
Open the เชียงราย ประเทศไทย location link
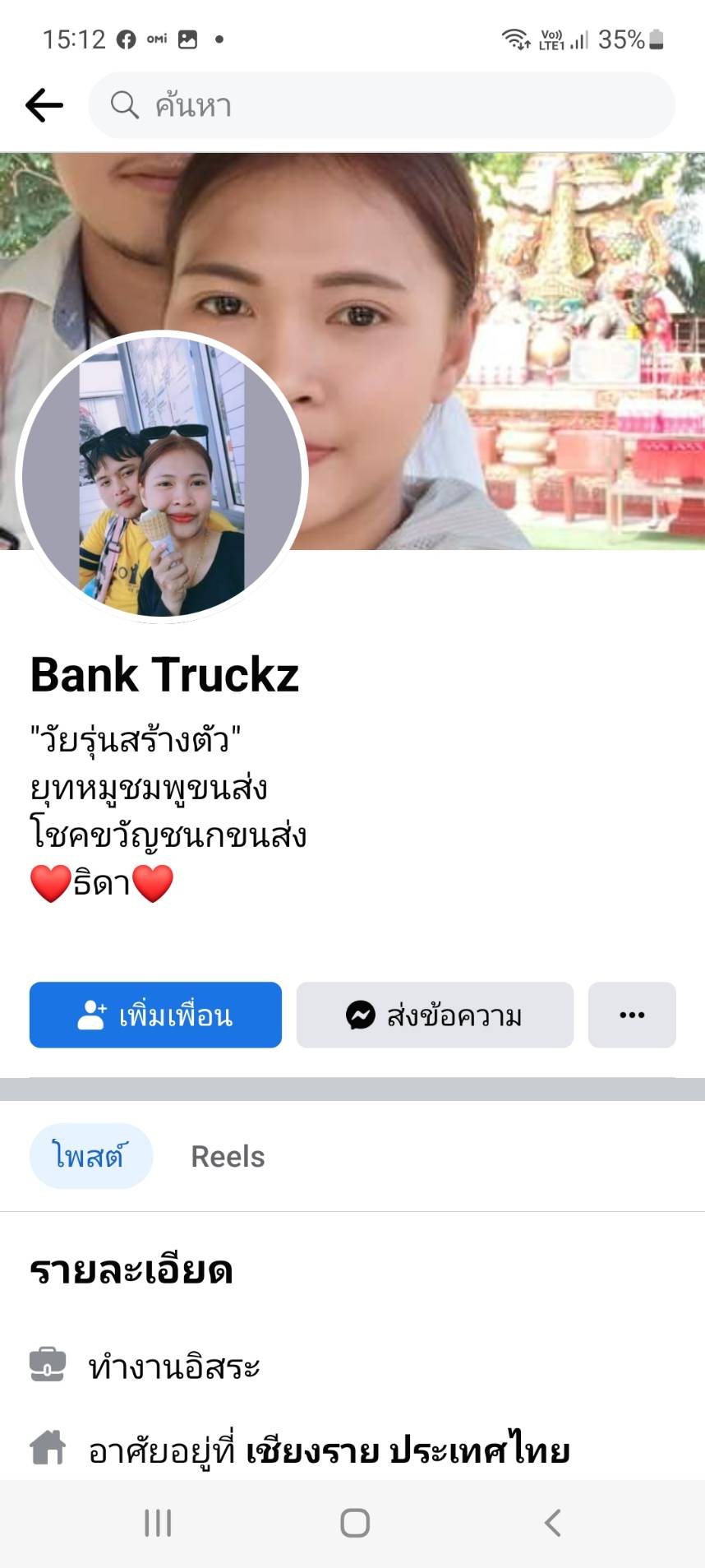408,1450
